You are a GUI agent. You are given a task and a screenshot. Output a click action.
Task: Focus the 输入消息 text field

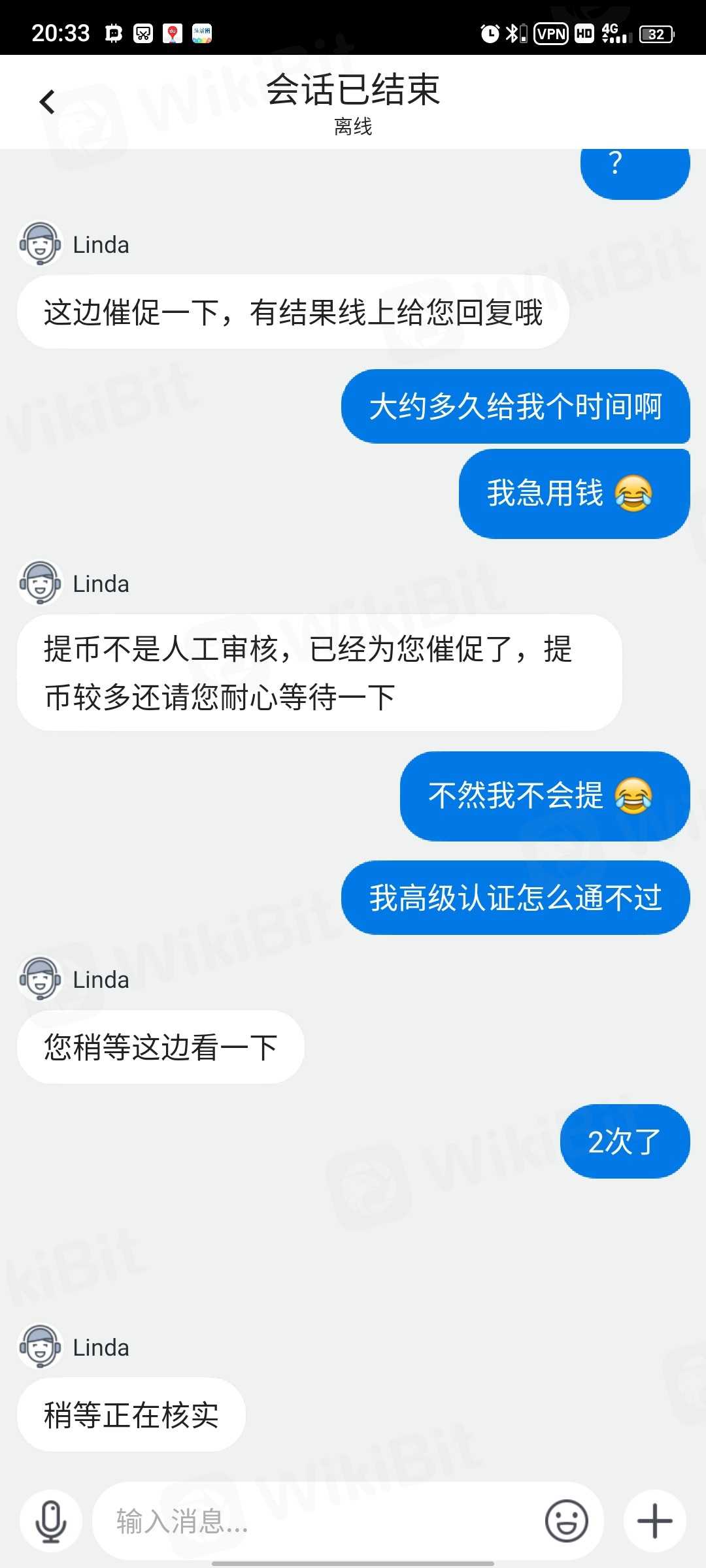(x=314, y=1521)
